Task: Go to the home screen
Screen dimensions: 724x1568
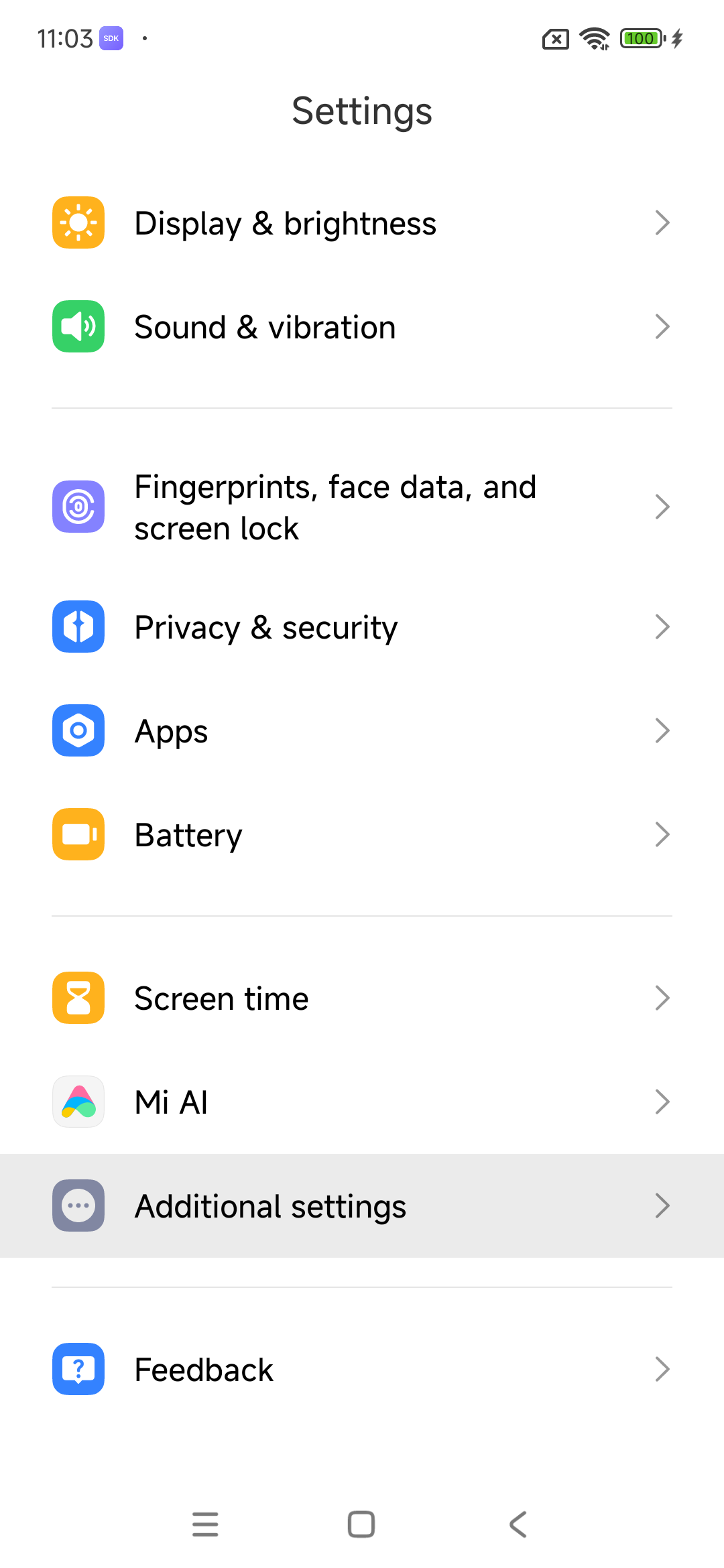Action: click(361, 1524)
